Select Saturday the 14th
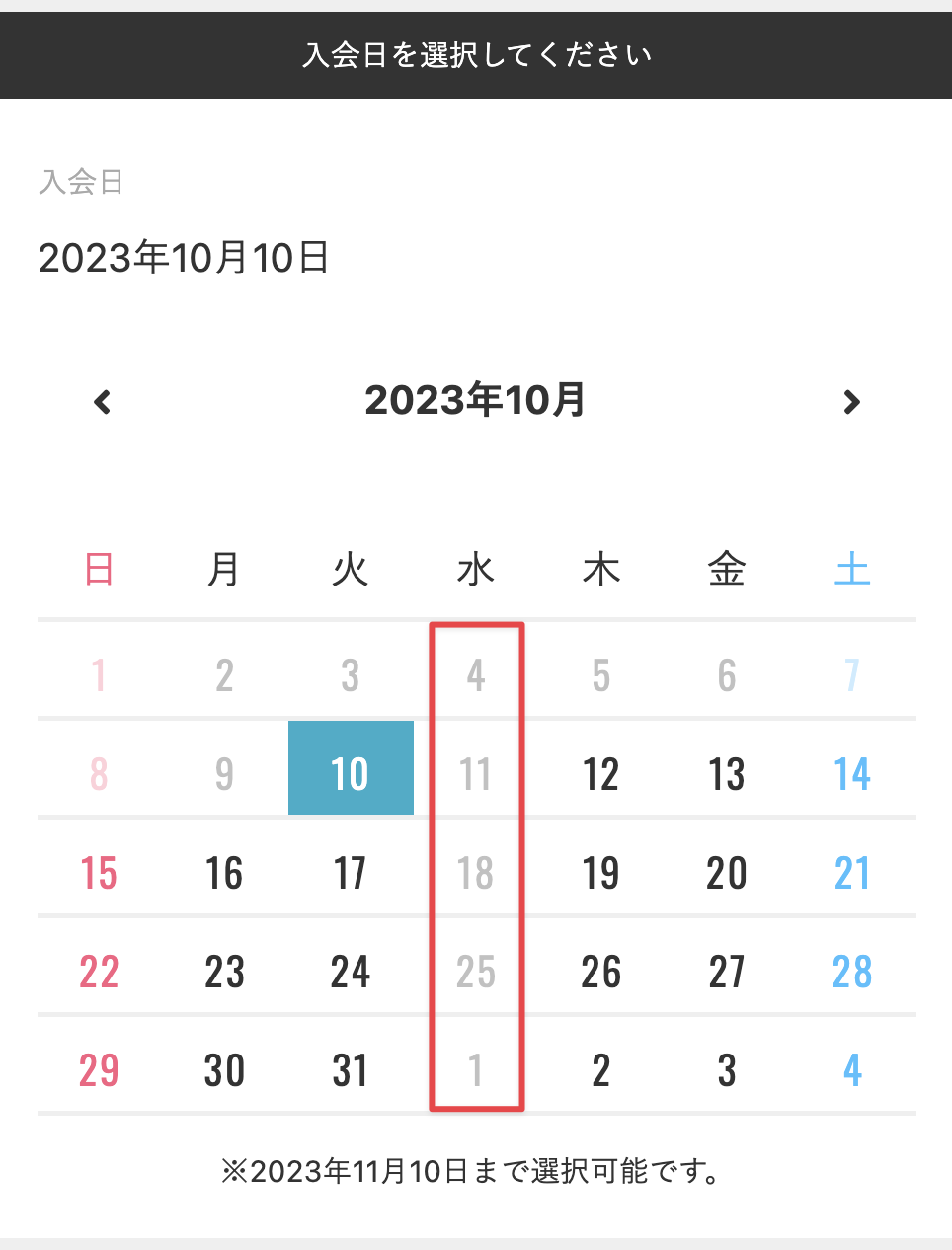This screenshot has width=952, height=1250. [x=851, y=774]
